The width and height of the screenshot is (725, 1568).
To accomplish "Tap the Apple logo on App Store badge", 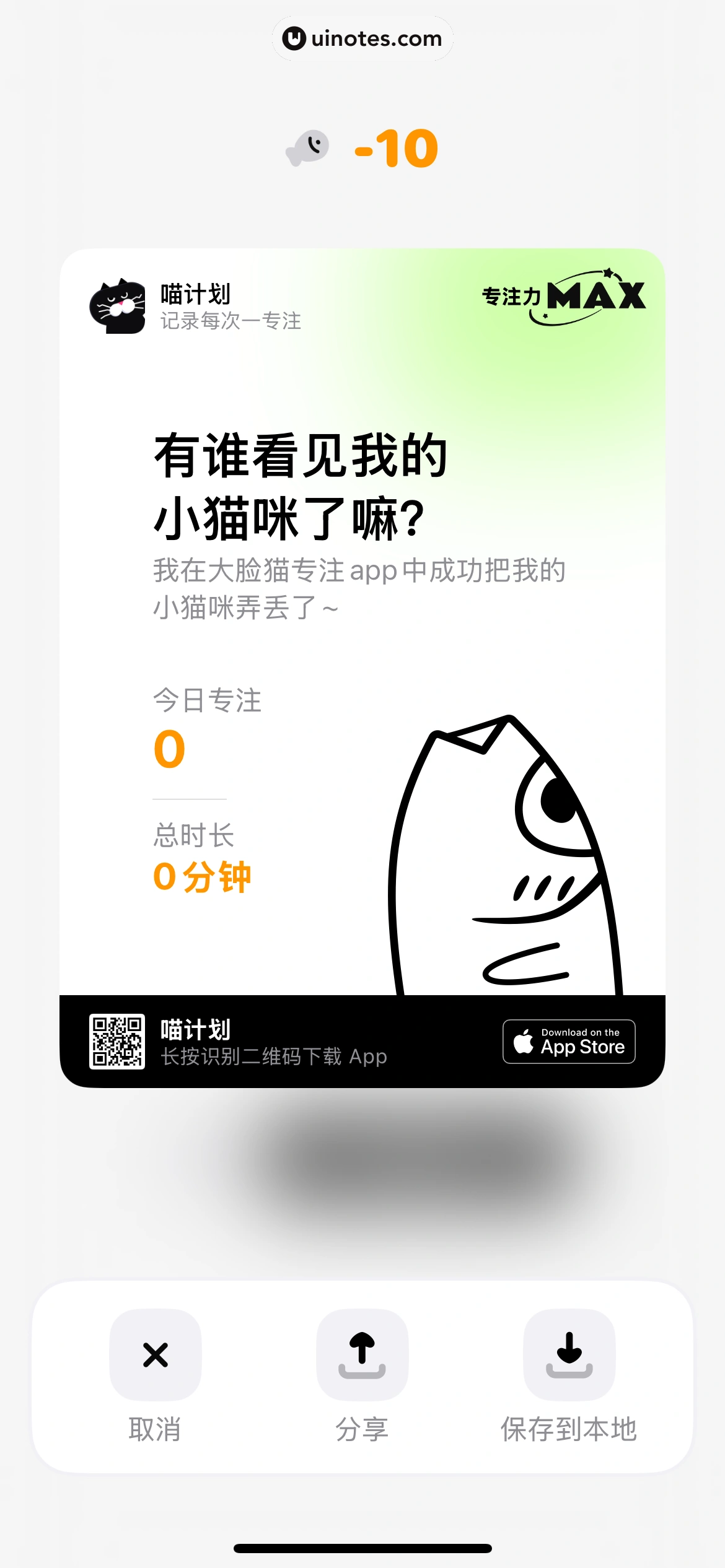I will point(524,1042).
